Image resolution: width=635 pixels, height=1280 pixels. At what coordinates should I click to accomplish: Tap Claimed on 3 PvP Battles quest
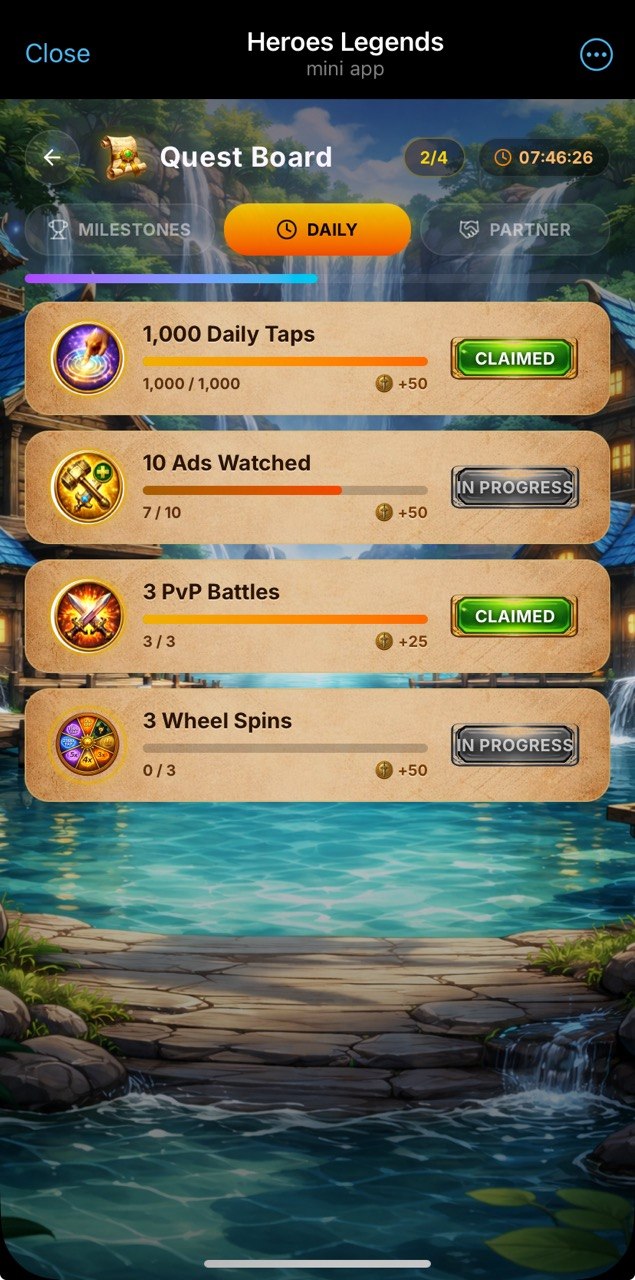coord(514,616)
